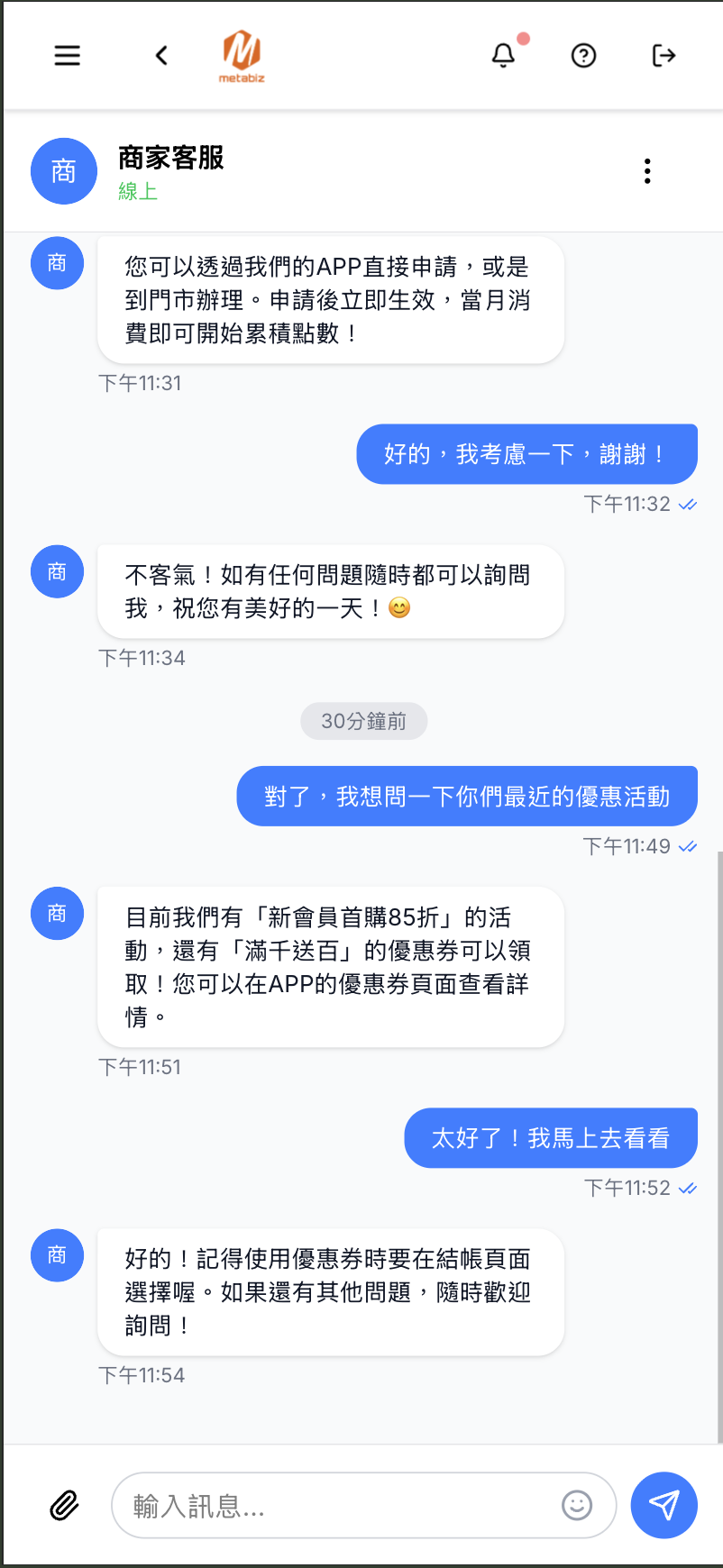Open the chat header titled 商家客服
Viewport: 723px width, 1568px height.
click(x=171, y=158)
